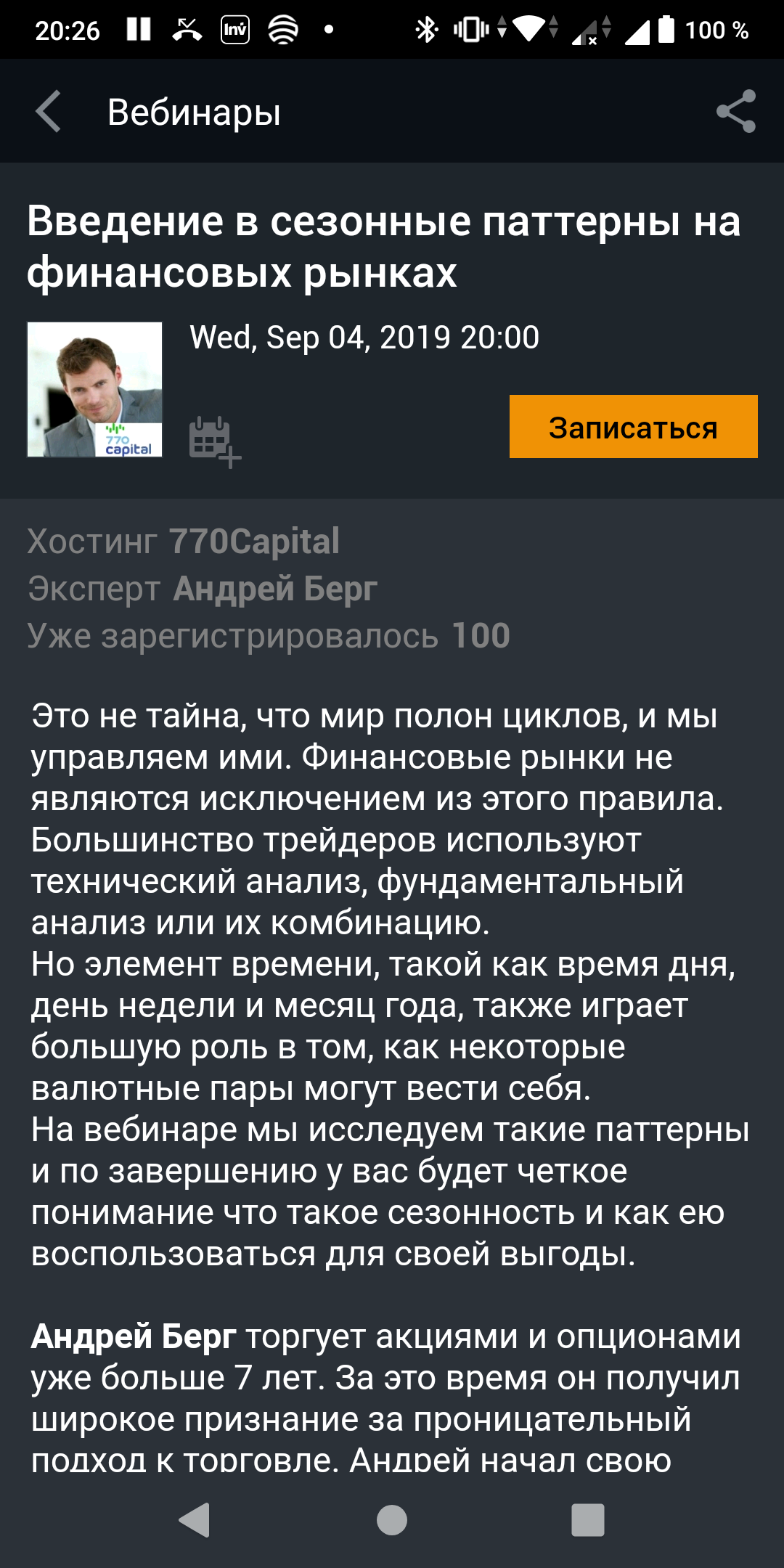Tap the system home button
The height and width of the screenshot is (1568, 784).
pyautogui.click(x=392, y=1520)
